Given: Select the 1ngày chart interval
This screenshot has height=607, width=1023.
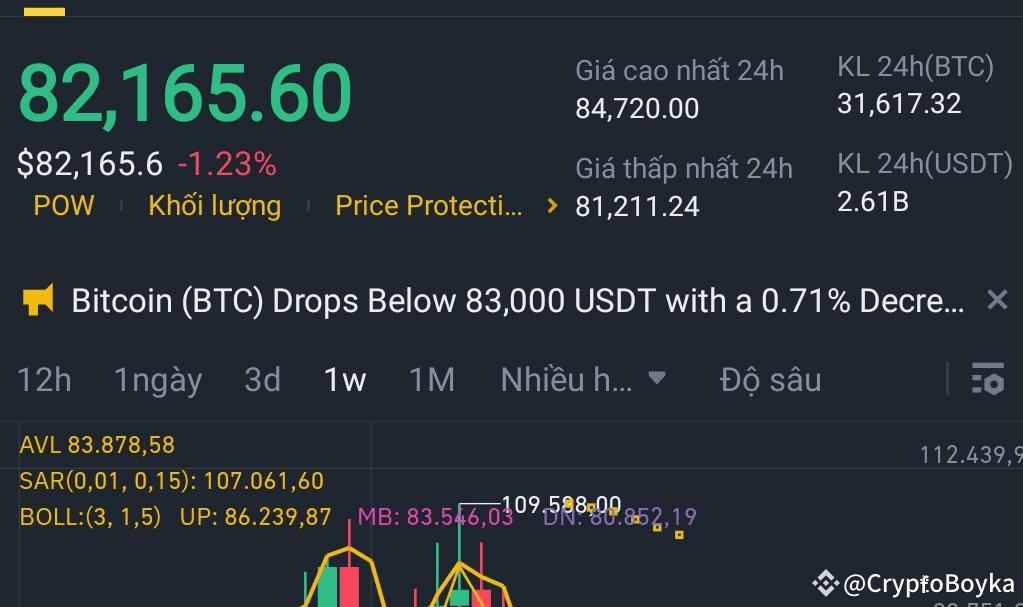Looking at the screenshot, I should point(157,380).
